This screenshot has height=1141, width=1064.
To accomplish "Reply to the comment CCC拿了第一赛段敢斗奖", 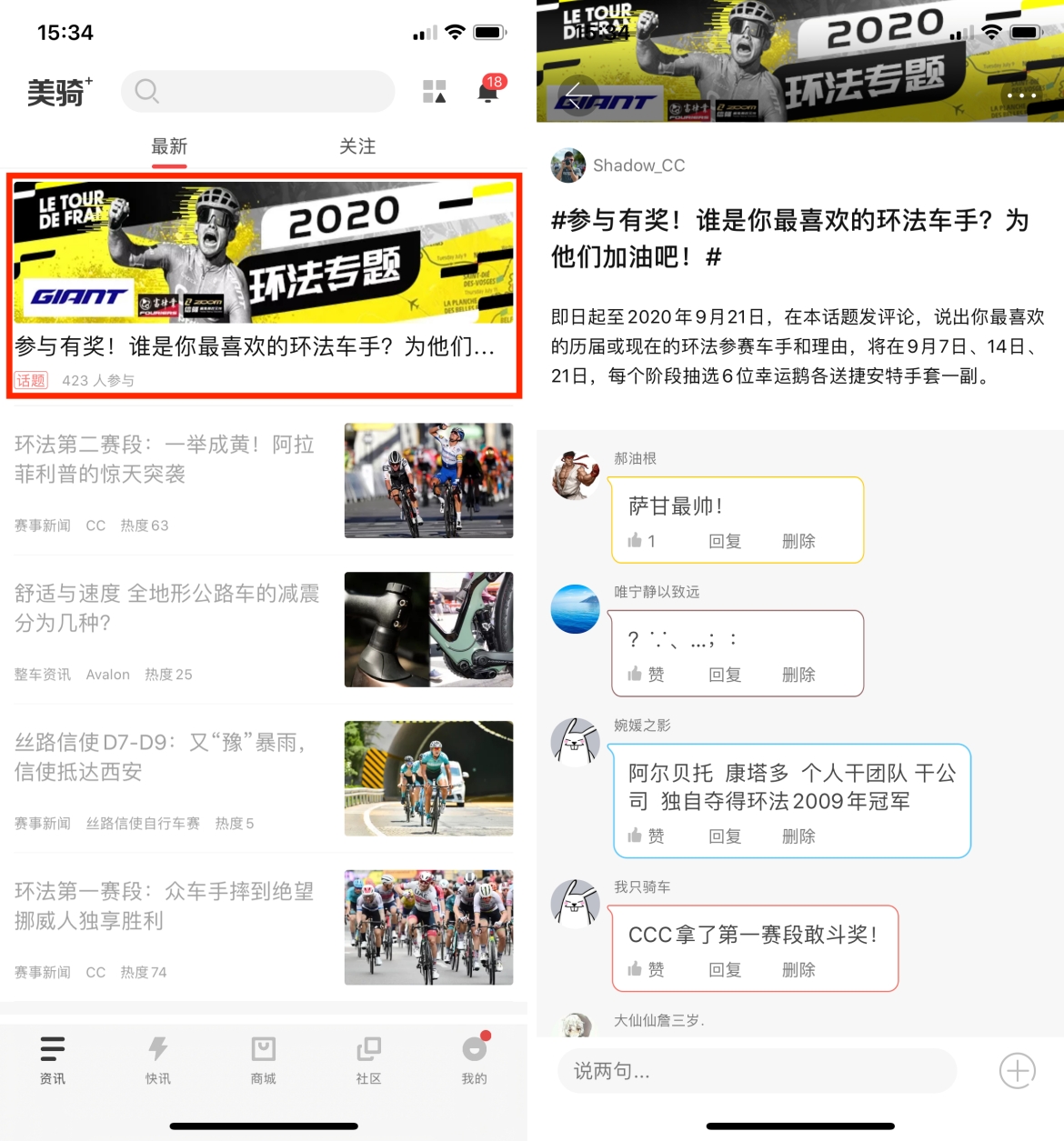I will 725,970.
